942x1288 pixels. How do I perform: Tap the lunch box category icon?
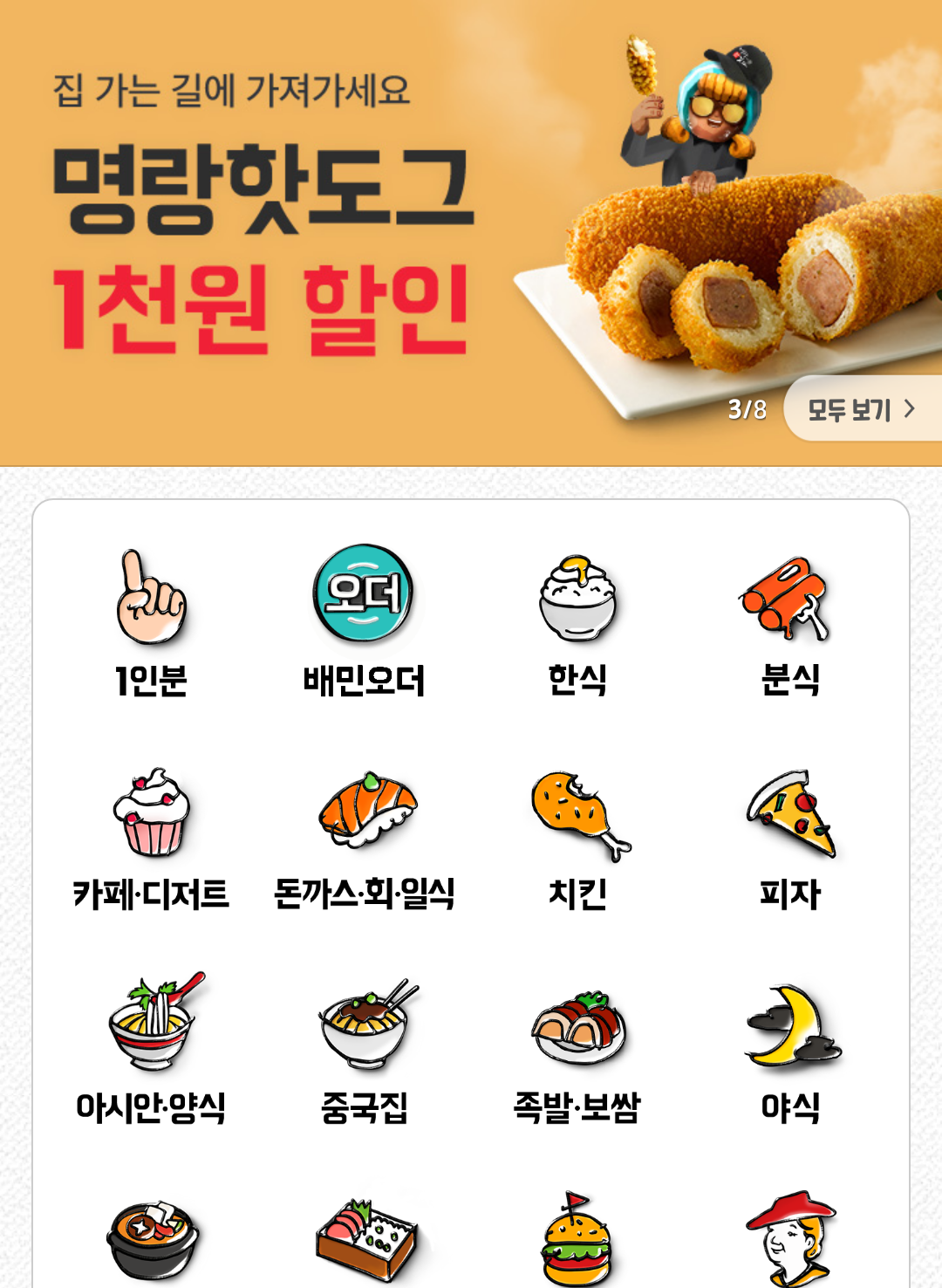[364, 1239]
